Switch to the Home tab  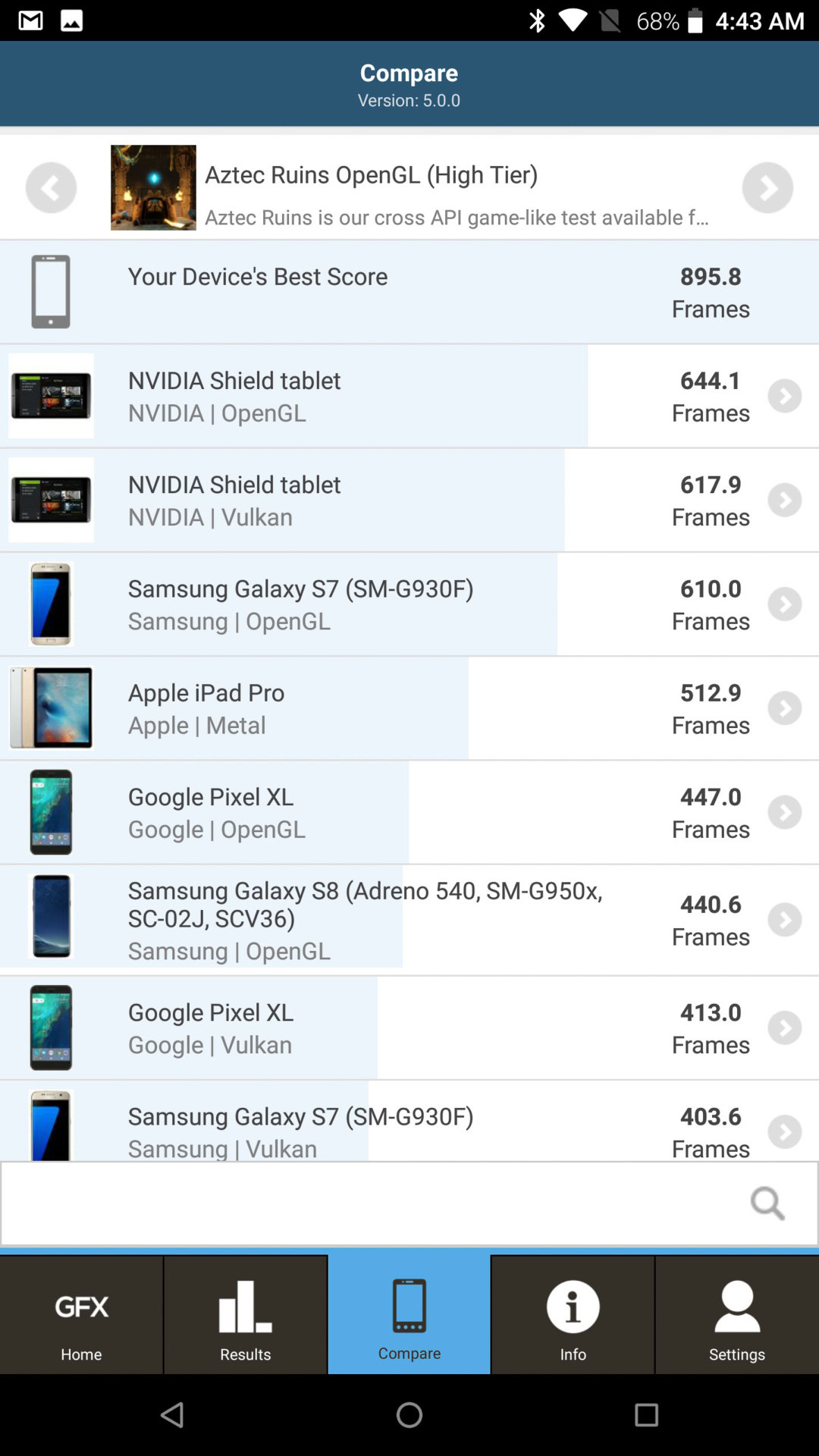click(x=81, y=1316)
